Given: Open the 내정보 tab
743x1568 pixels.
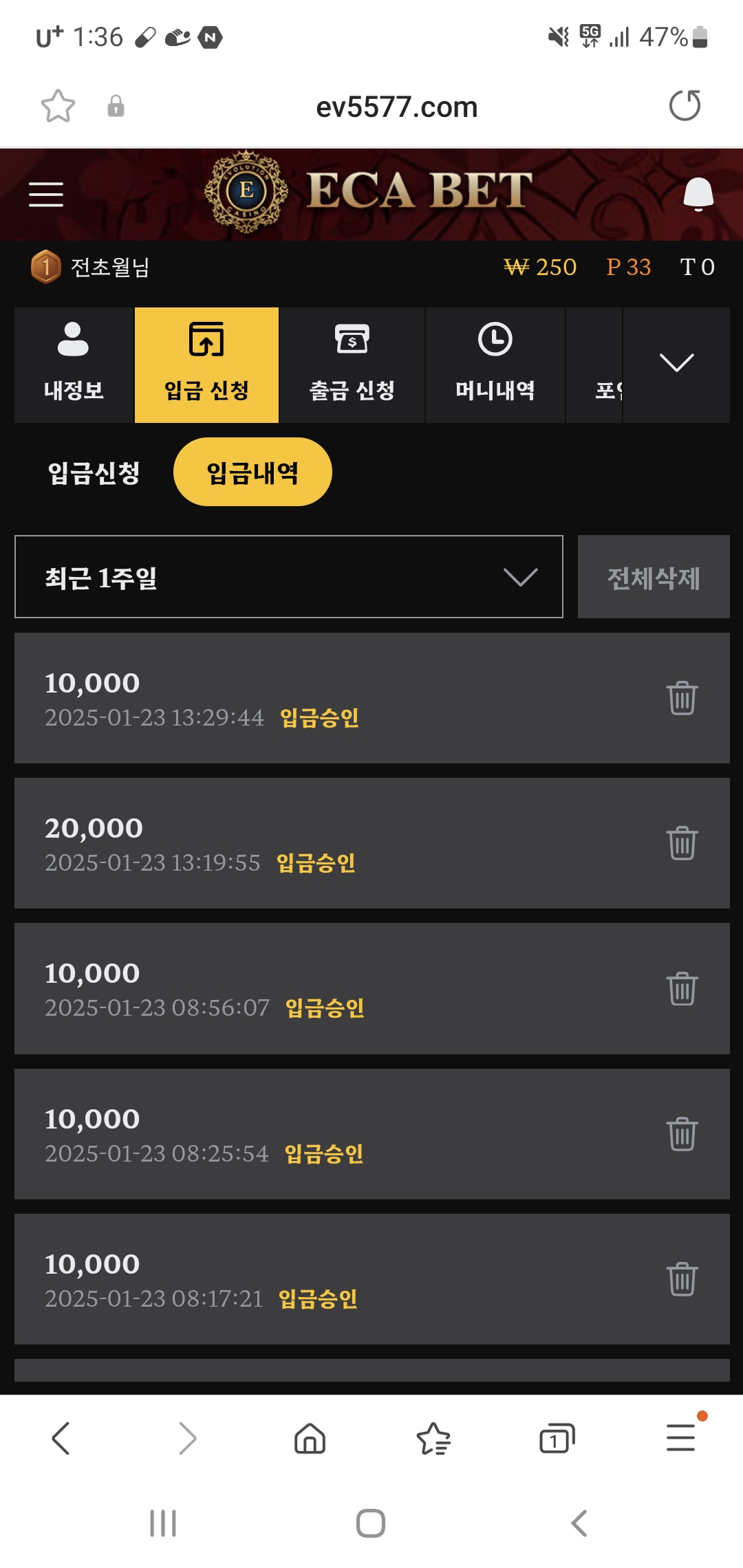Looking at the screenshot, I should [74, 364].
